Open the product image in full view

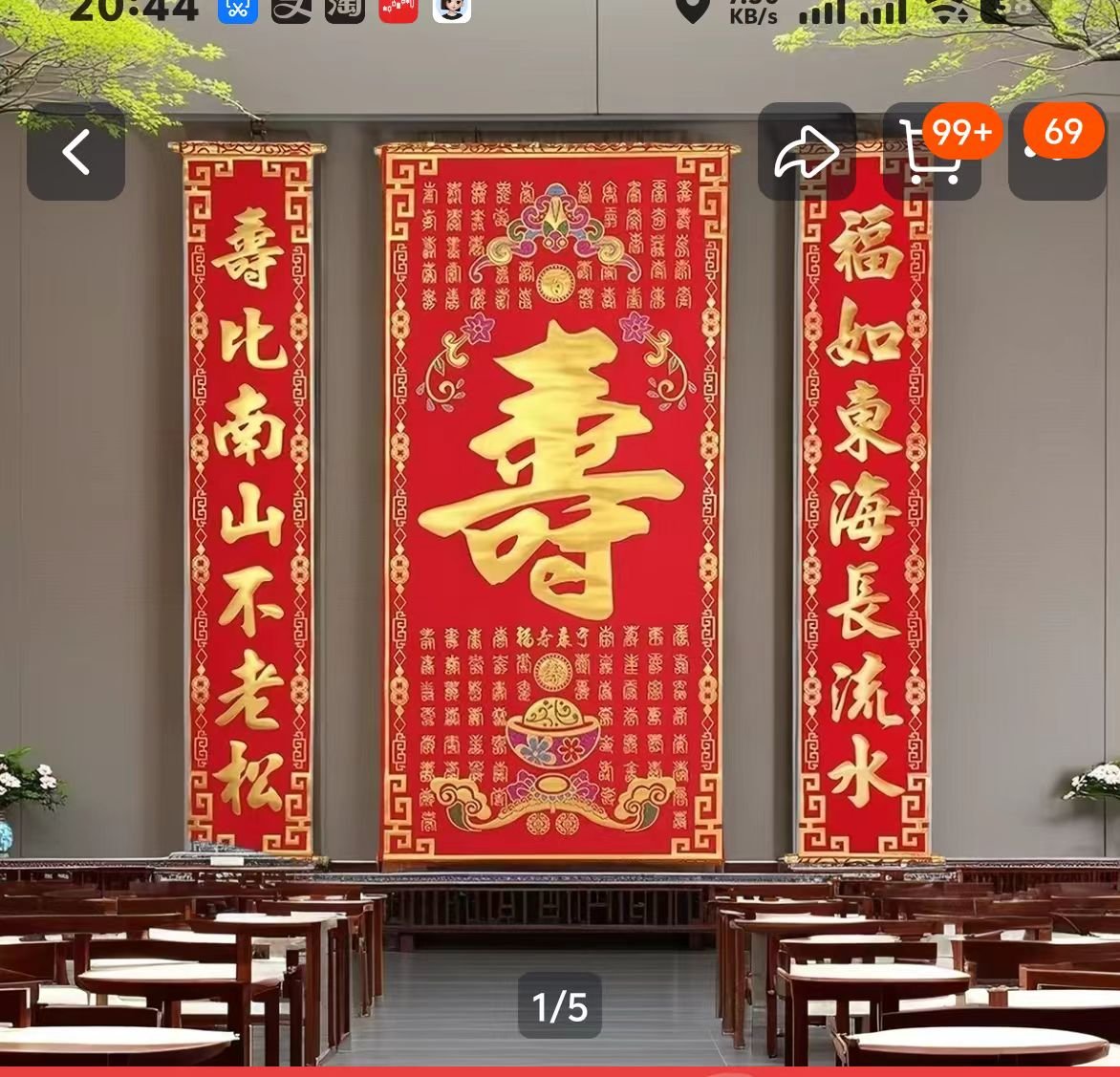[x=560, y=573]
